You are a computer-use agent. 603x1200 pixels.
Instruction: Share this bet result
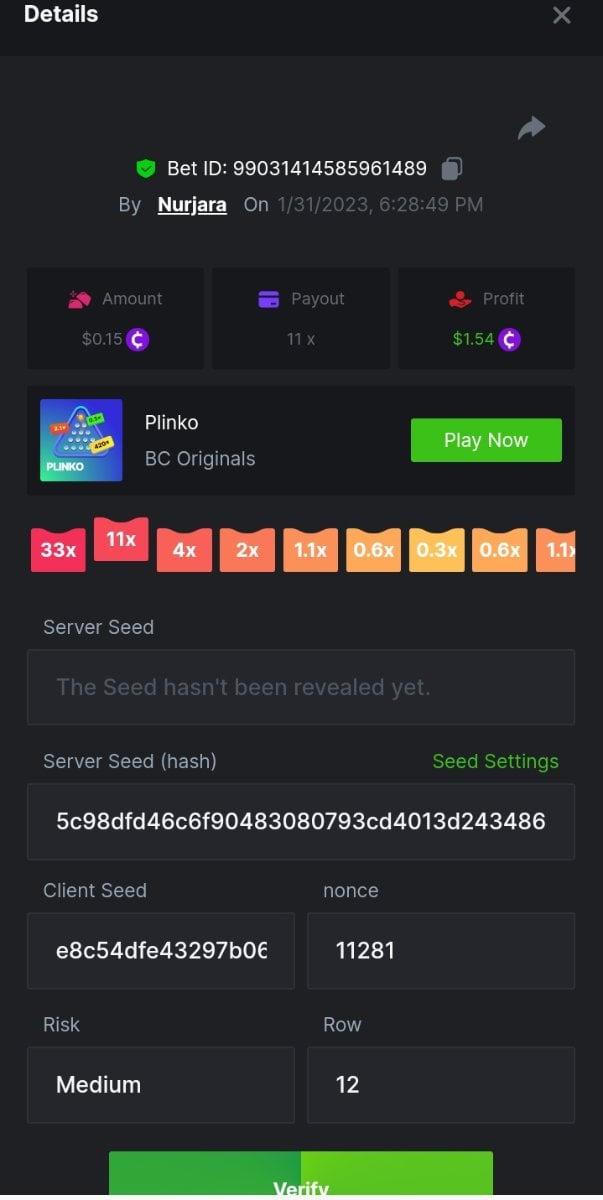pyautogui.click(x=531, y=128)
